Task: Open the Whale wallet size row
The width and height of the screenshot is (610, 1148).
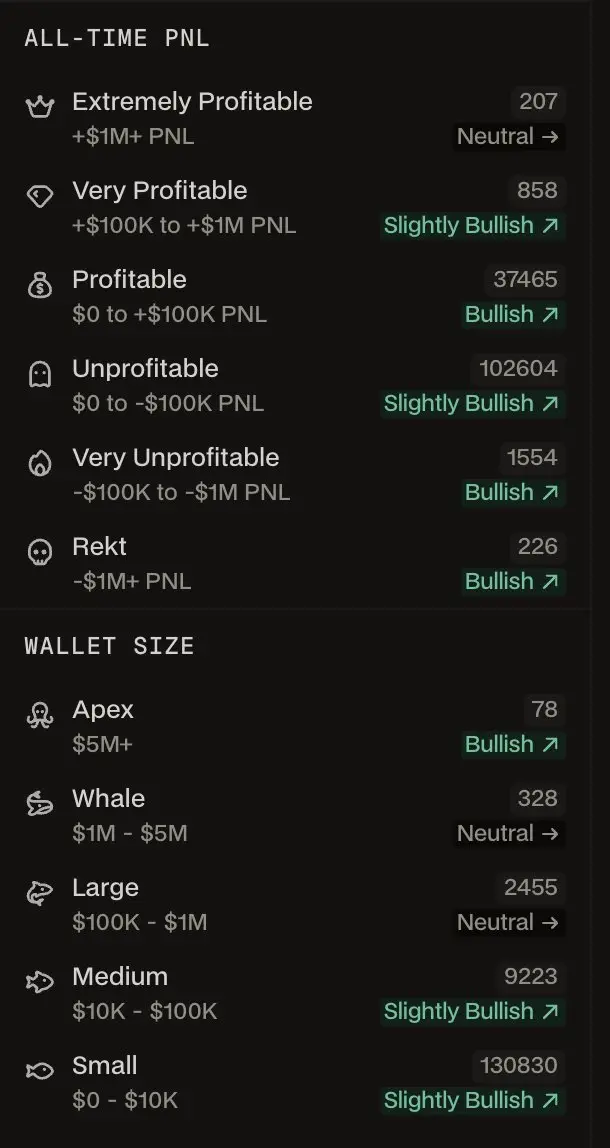Action: 108,799
